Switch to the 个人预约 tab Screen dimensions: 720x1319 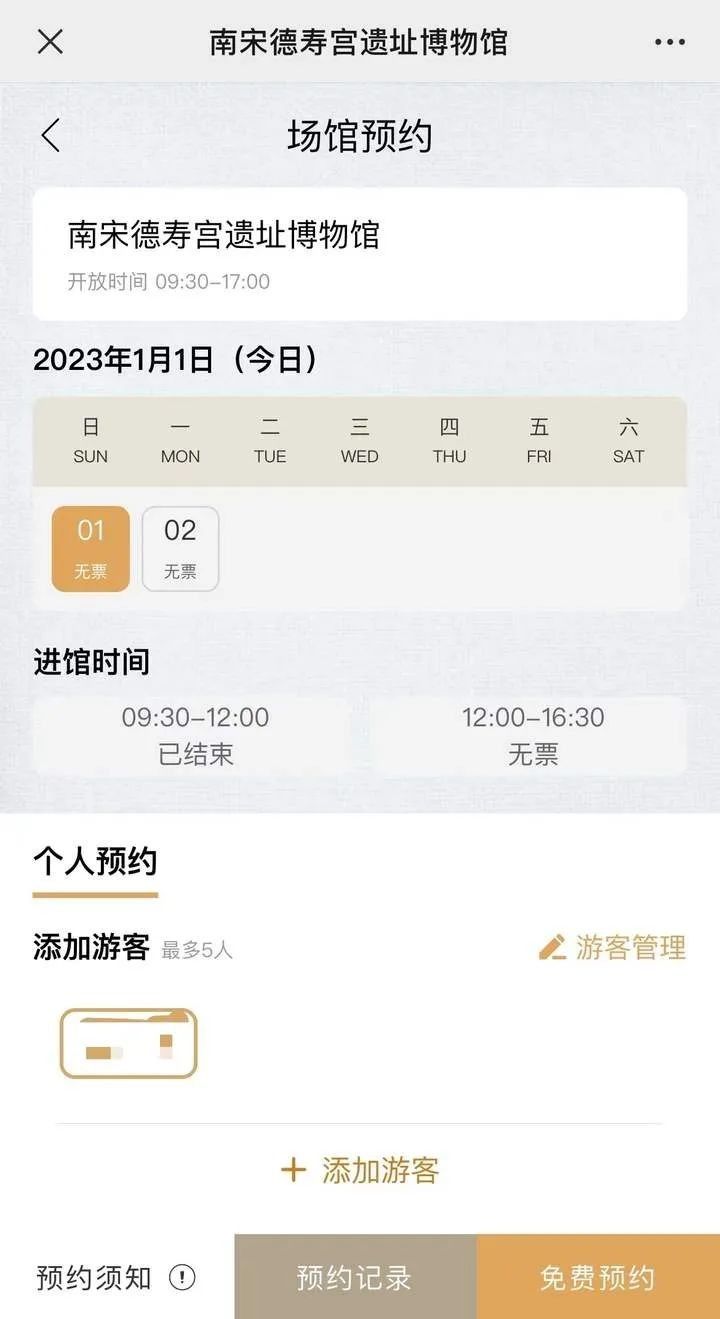[95, 861]
